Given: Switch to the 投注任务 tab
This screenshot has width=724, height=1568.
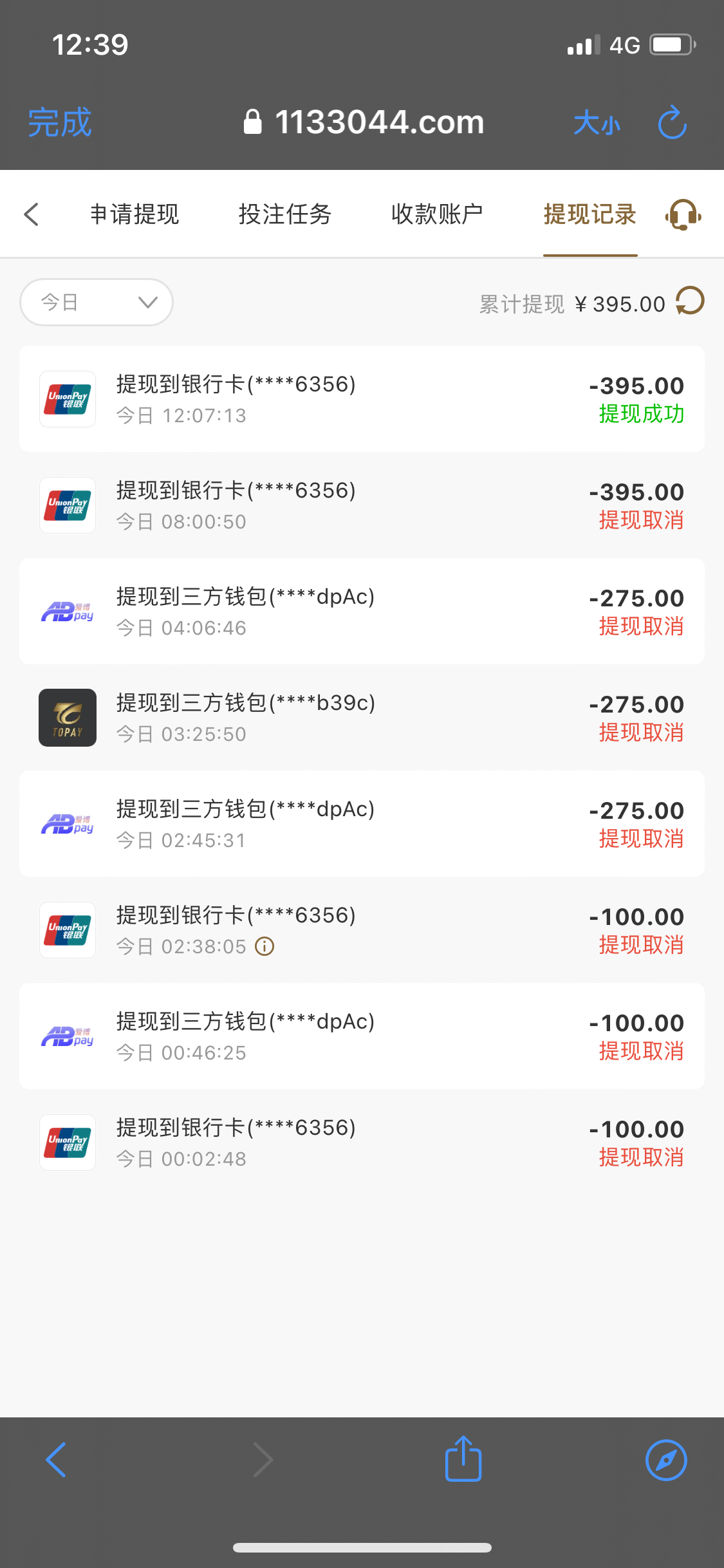Looking at the screenshot, I should 285,214.
